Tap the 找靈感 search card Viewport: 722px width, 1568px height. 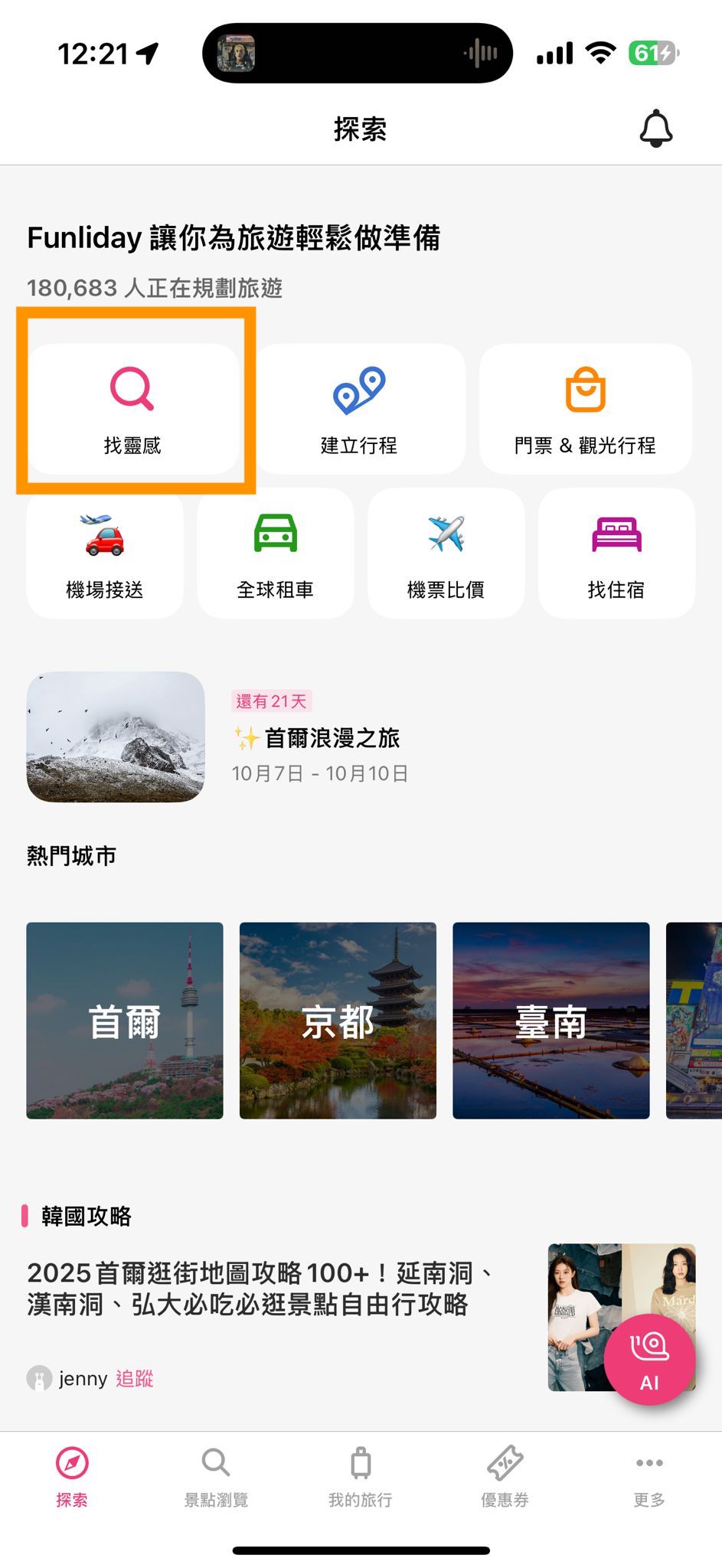[132, 409]
